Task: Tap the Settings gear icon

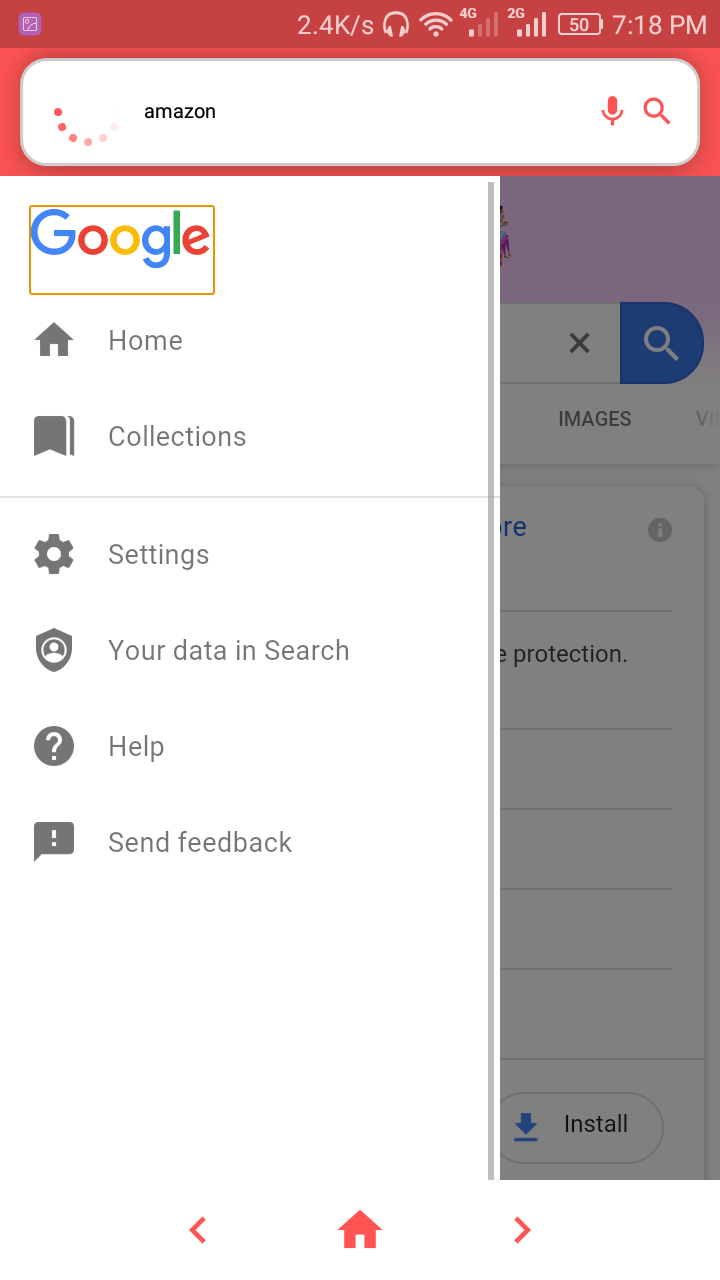Action: tap(53, 554)
